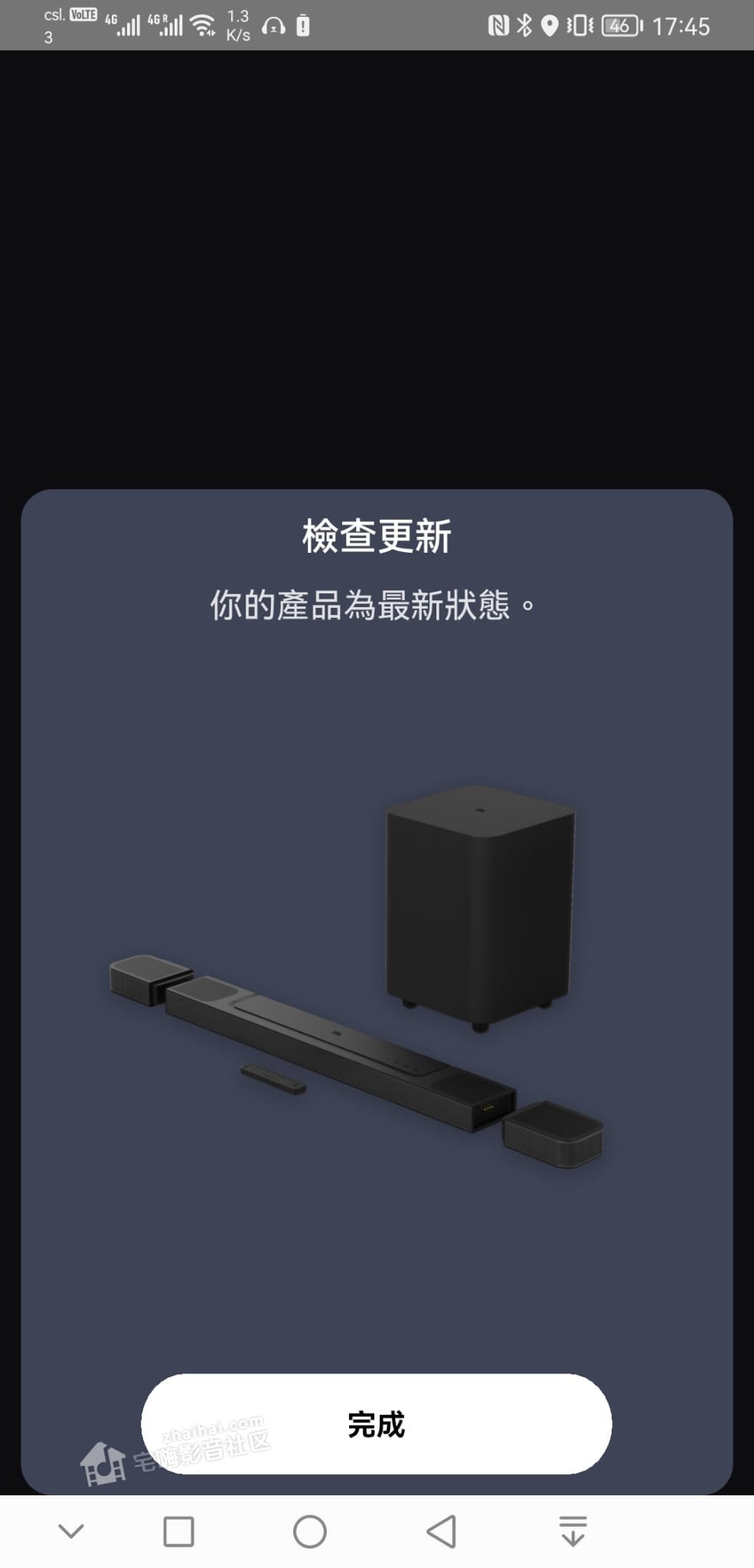Image resolution: width=754 pixels, height=1568 pixels.
Task: Tap the 完成 button
Action: coord(376,1423)
